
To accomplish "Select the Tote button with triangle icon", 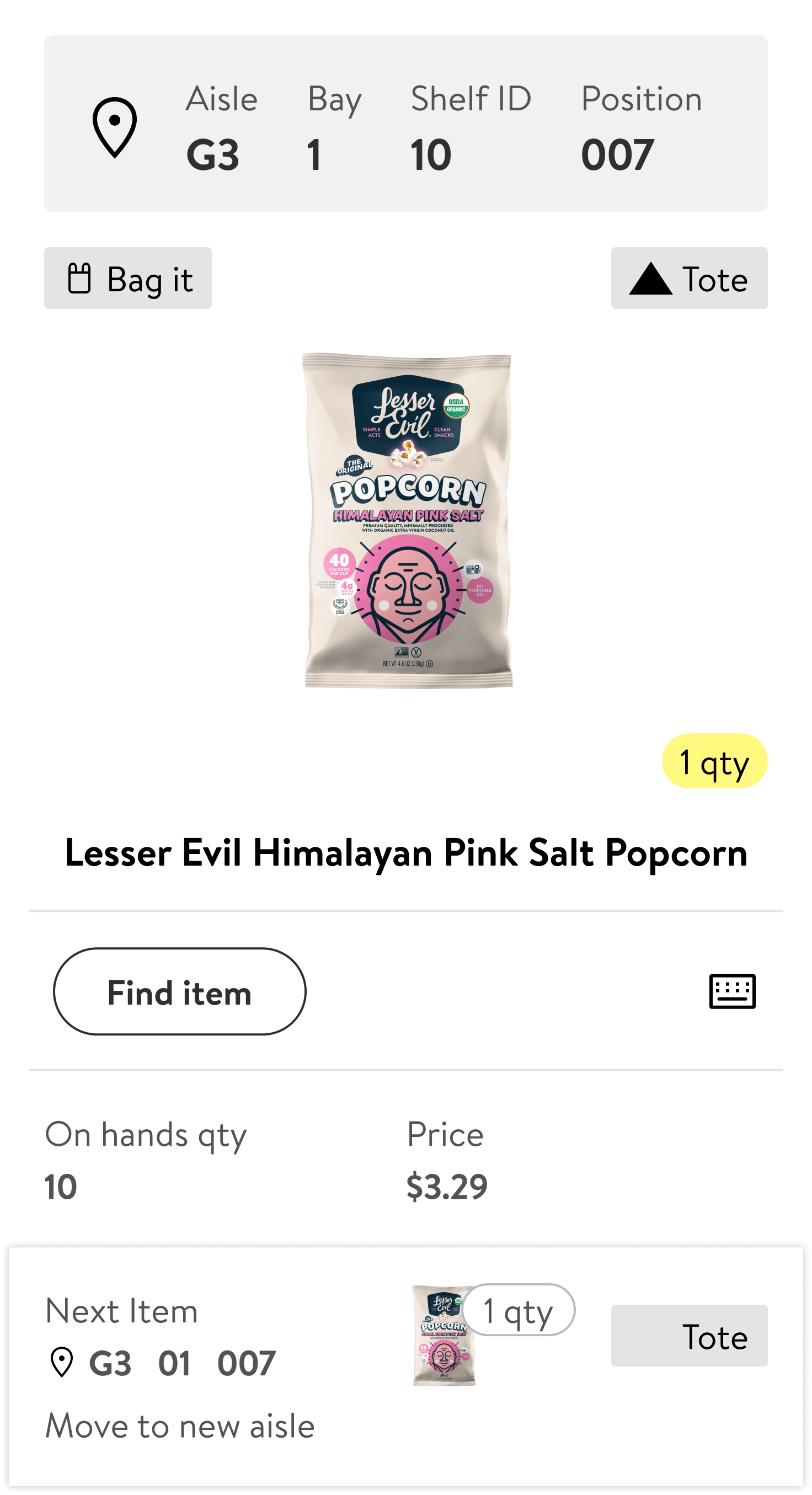I will tap(689, 279).
